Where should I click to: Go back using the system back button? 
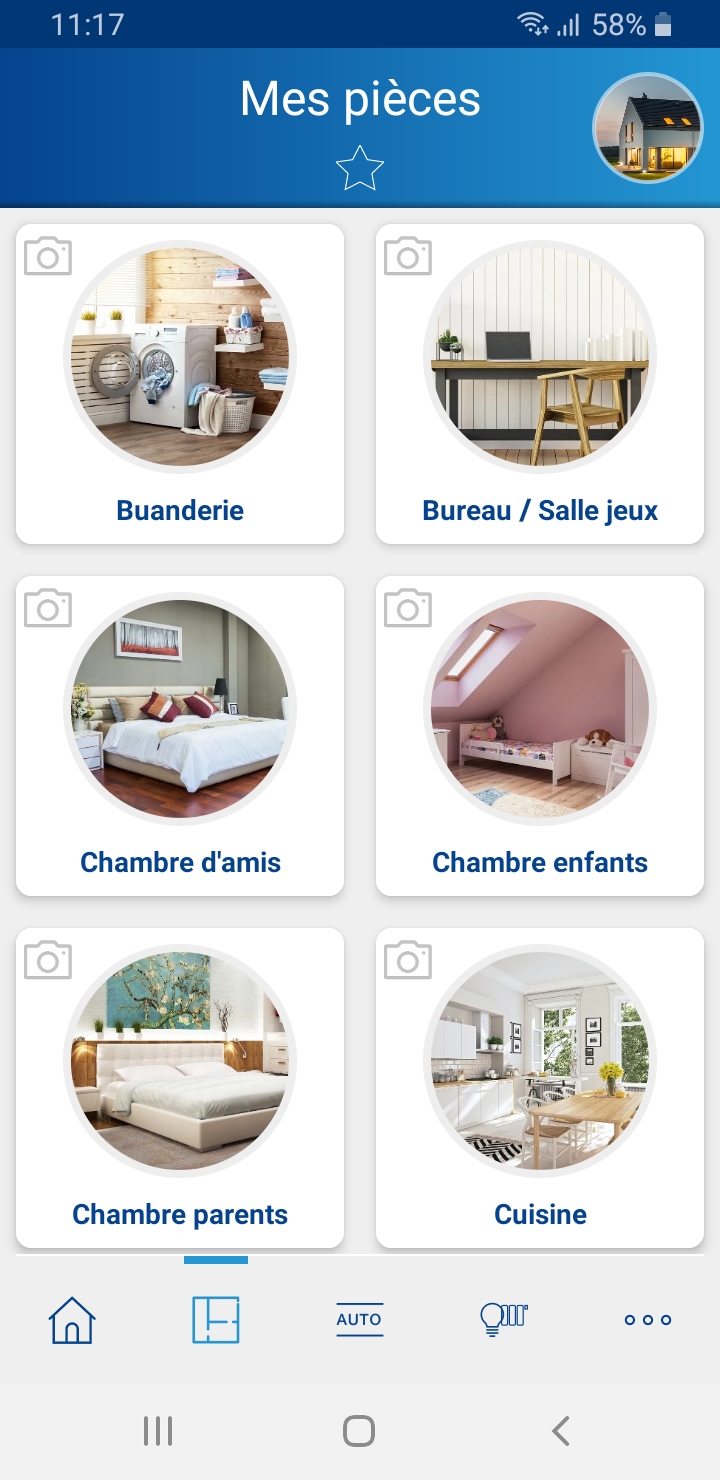pos(561,1431)
